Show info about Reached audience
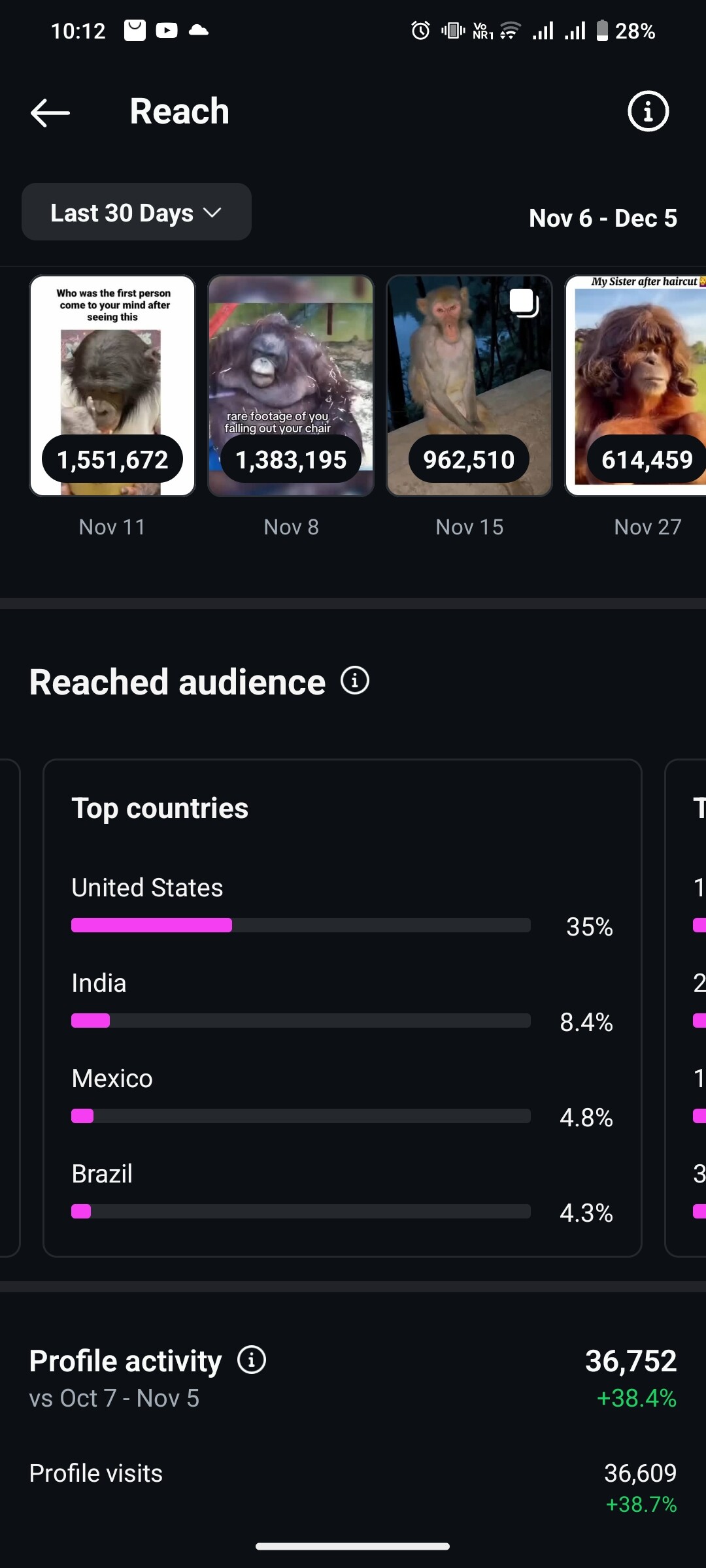This screenshot has height=1568, width=706. tap(355, 681)
